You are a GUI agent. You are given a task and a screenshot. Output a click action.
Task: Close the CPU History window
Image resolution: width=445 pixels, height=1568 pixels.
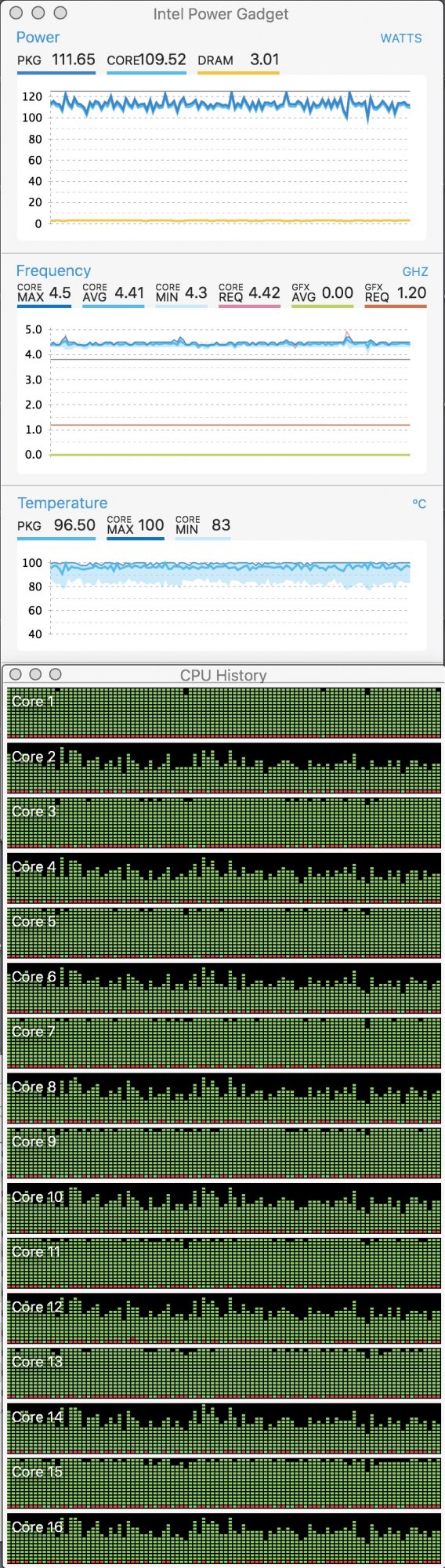16,674
